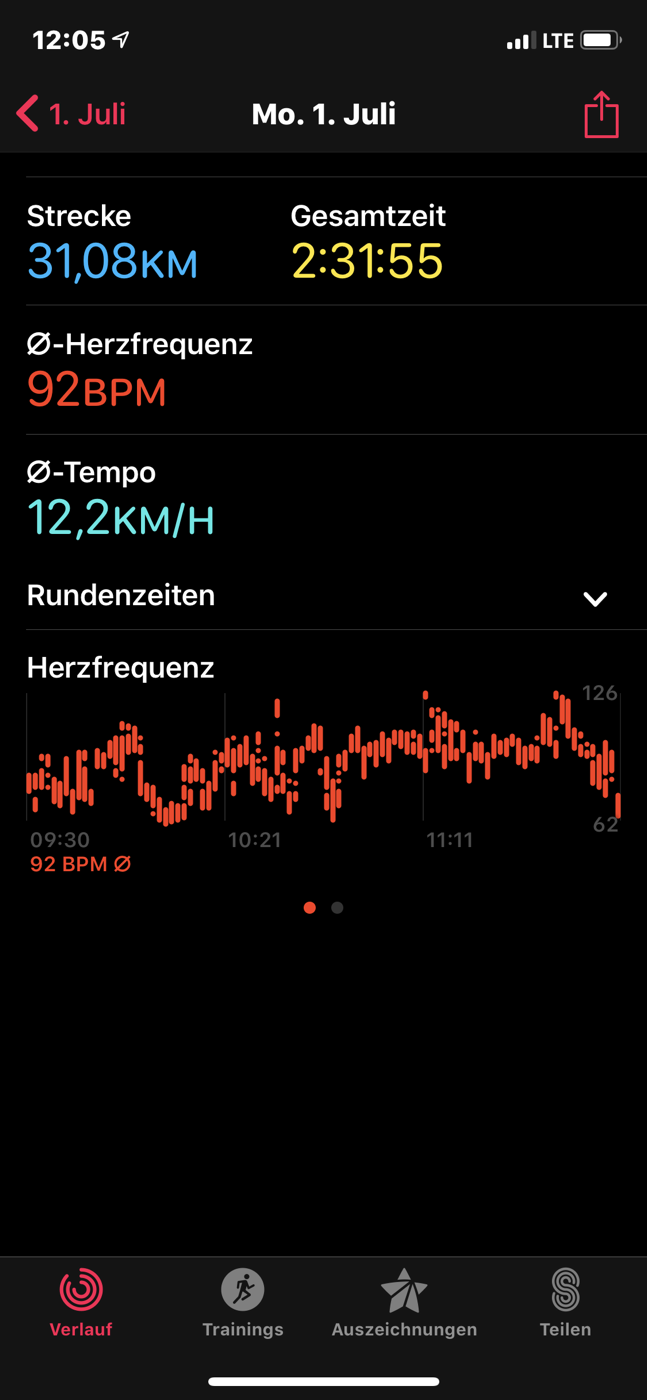This screenshot has height=1400, width=647.
Task: Go to the Teilen tab
Action: point(565,1303)
